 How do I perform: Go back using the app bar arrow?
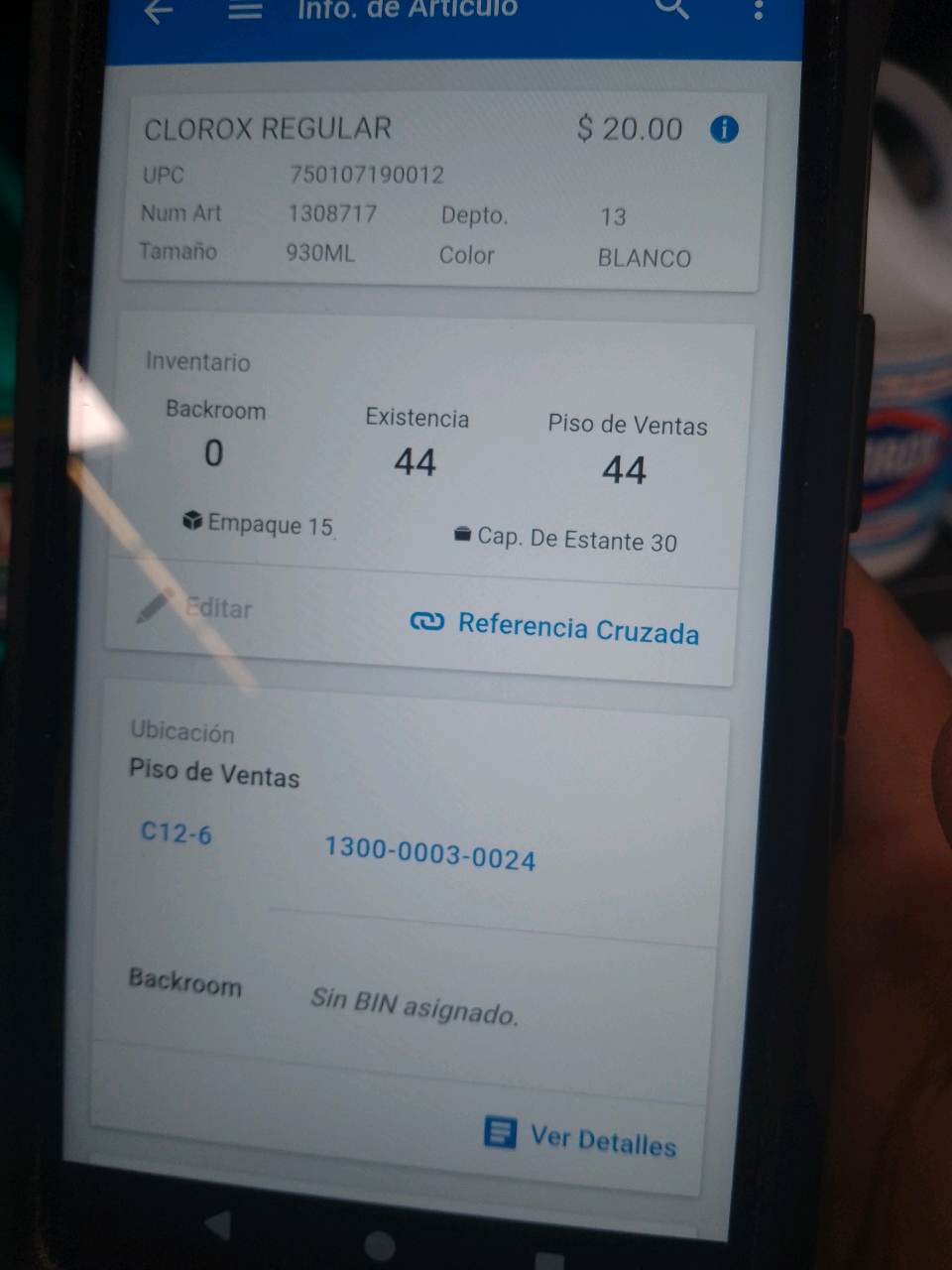[159, 11]
